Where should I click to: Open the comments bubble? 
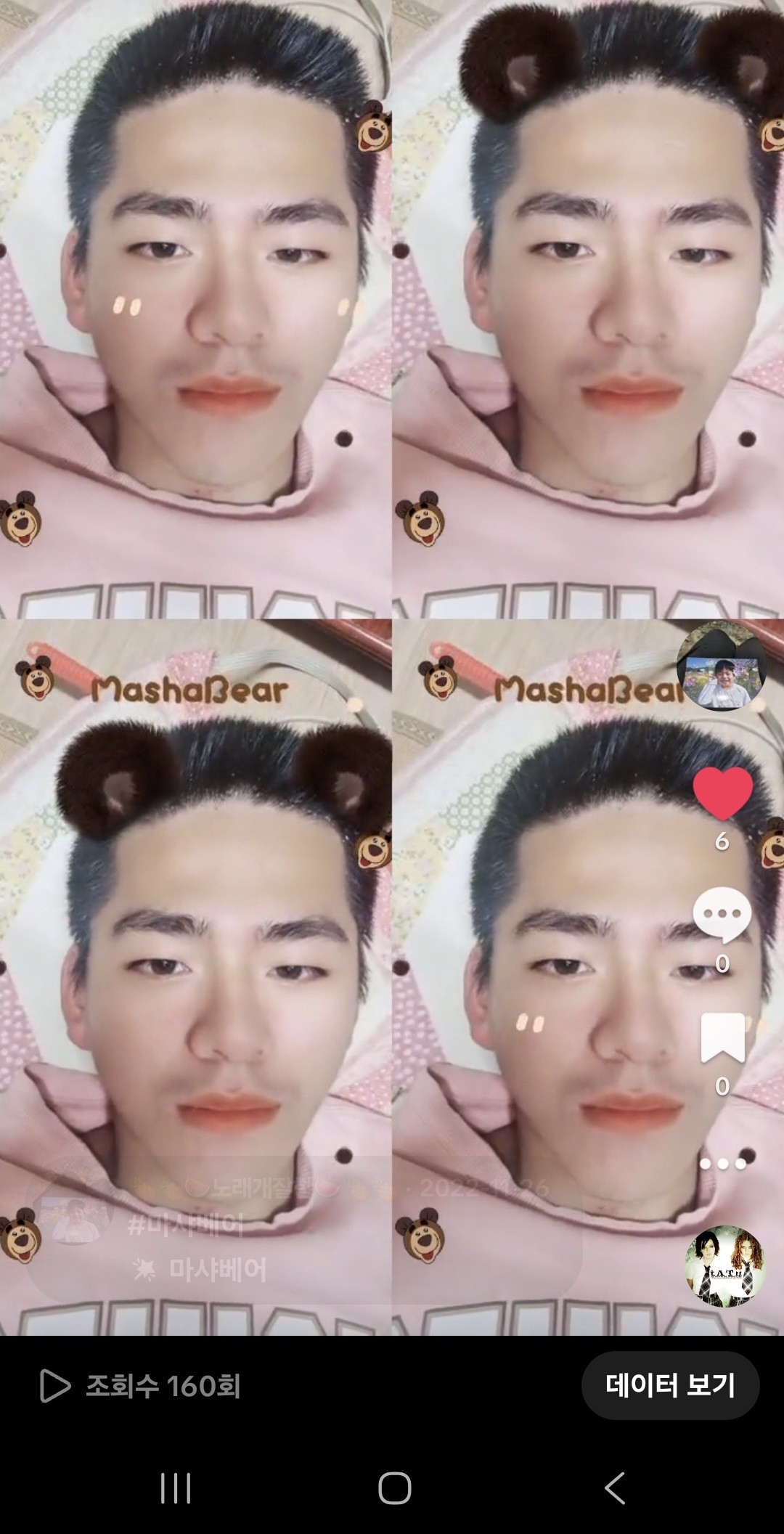coord(722,915)
